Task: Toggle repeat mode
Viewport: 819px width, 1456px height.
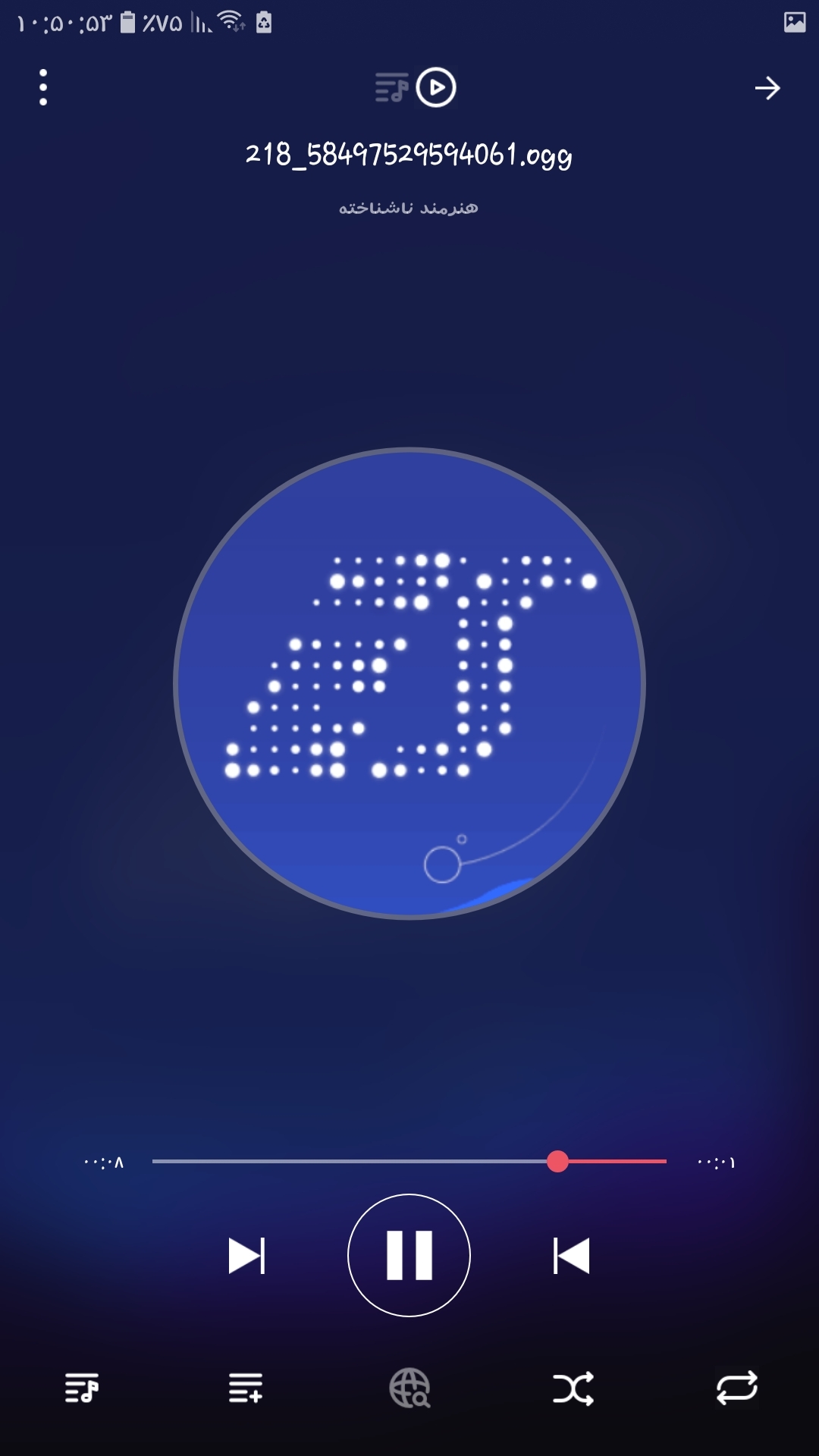Action: 737,1389
